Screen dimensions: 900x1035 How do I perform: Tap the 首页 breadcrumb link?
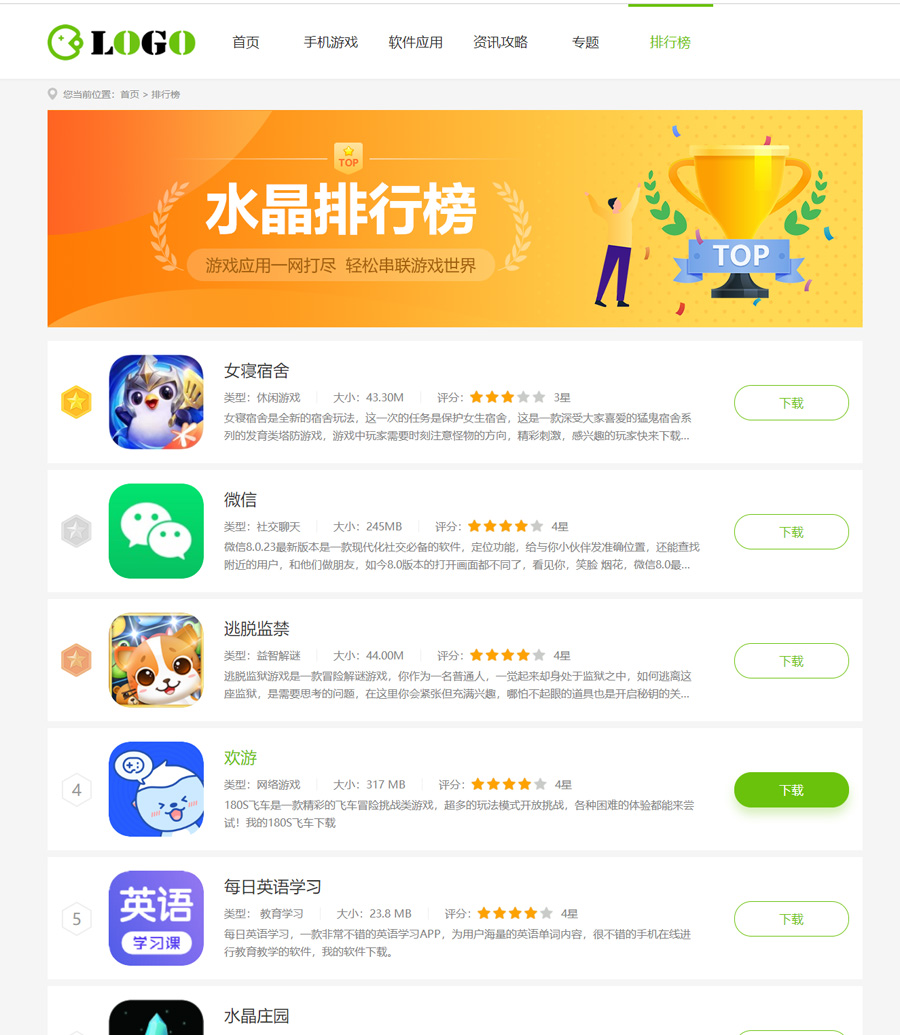pyautogui.click(x=130, y=94)
